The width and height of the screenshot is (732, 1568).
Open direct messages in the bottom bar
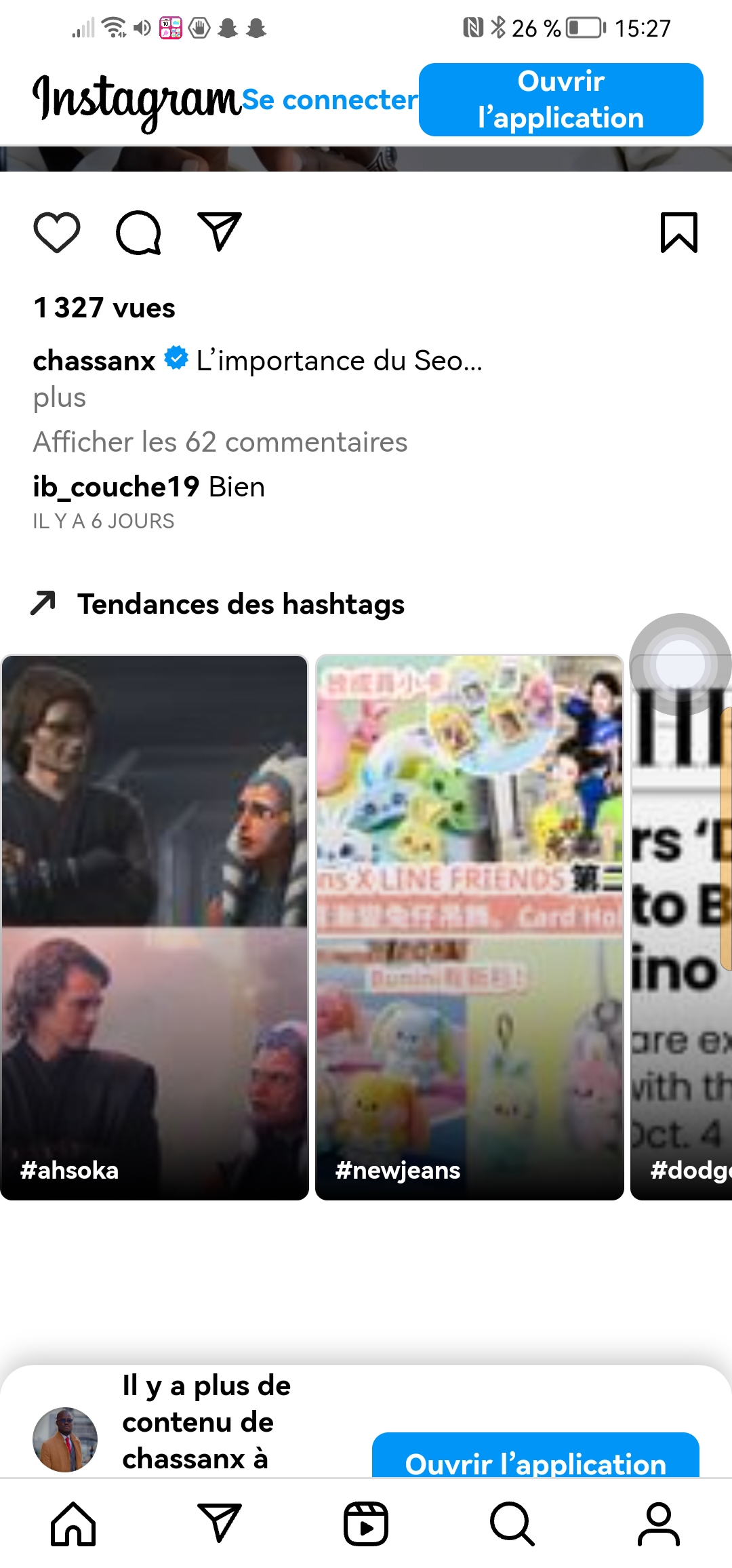220,1523
